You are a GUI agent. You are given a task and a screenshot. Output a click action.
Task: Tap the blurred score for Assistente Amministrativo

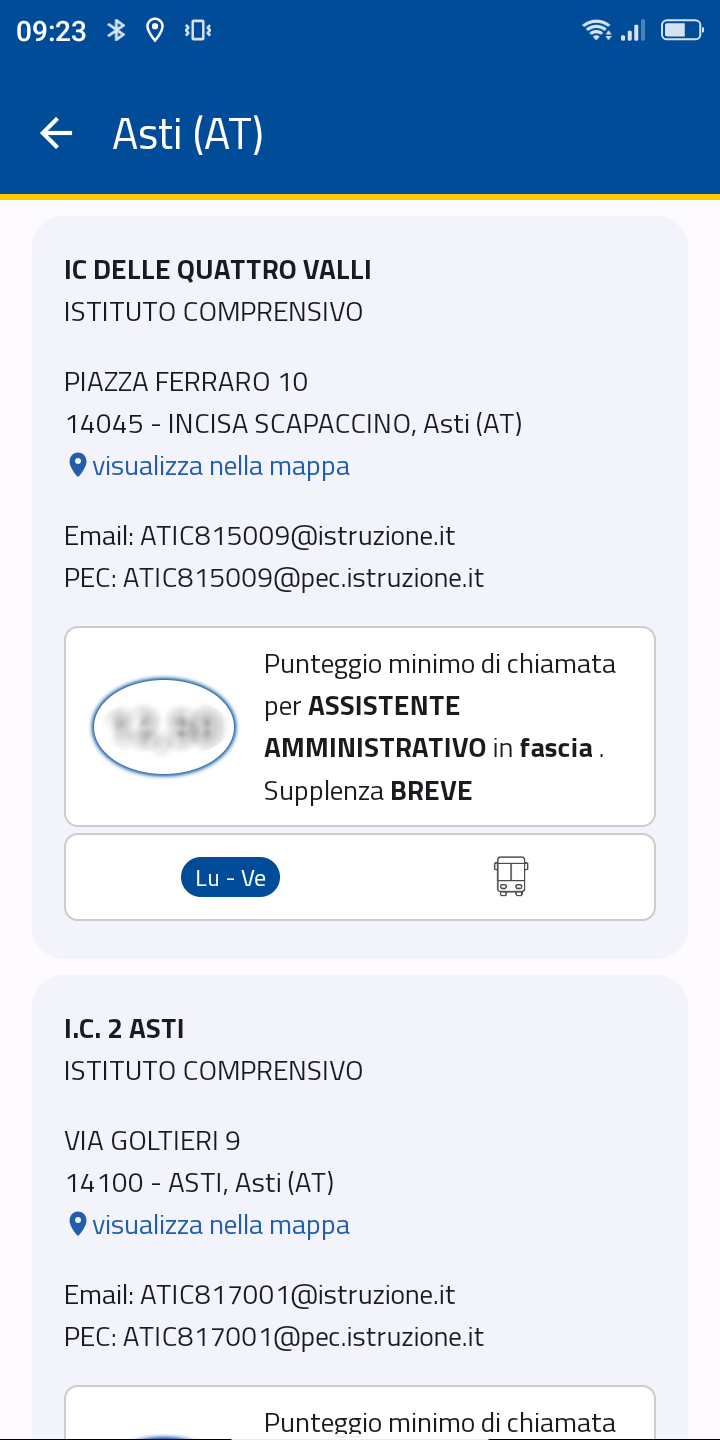(164, 727)
